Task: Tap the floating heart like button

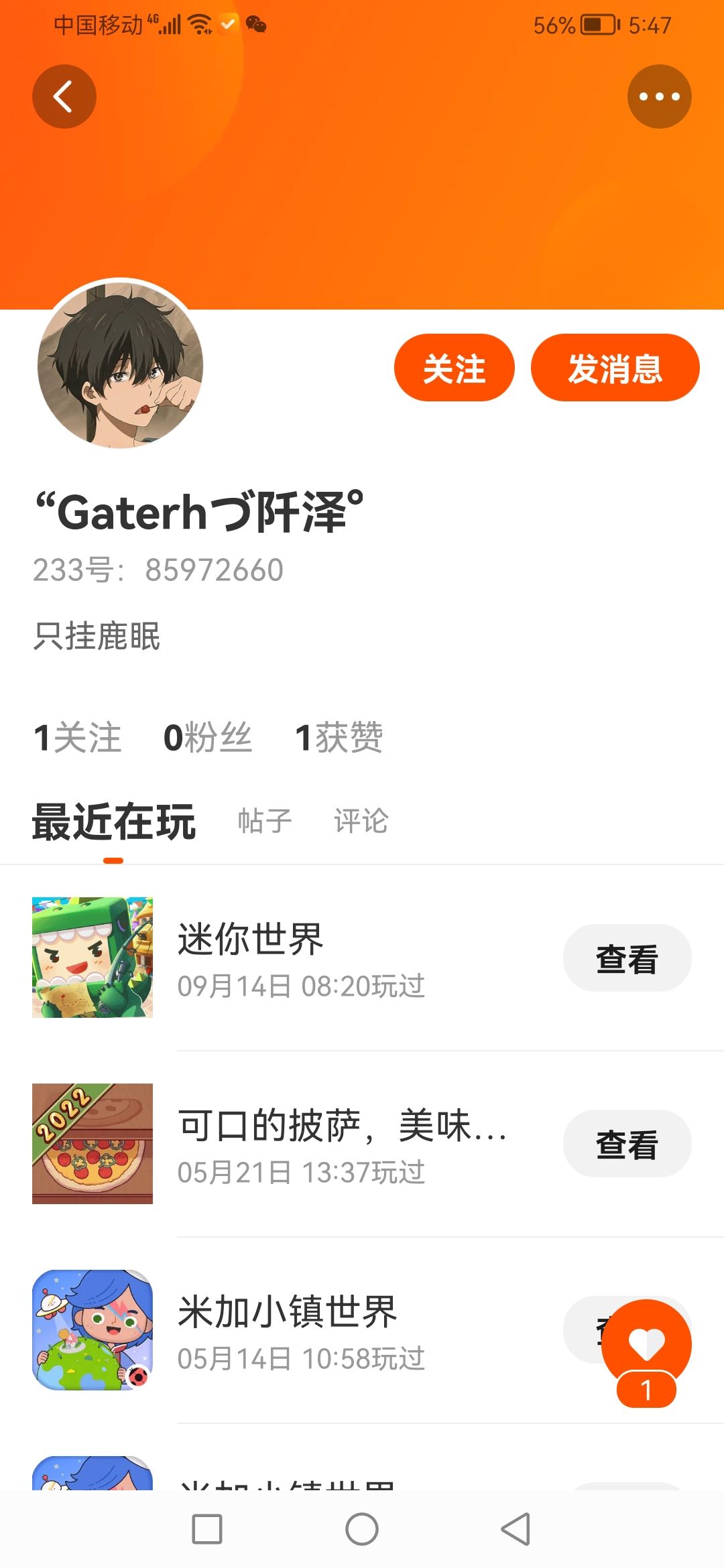Action: pos(646,1344)
